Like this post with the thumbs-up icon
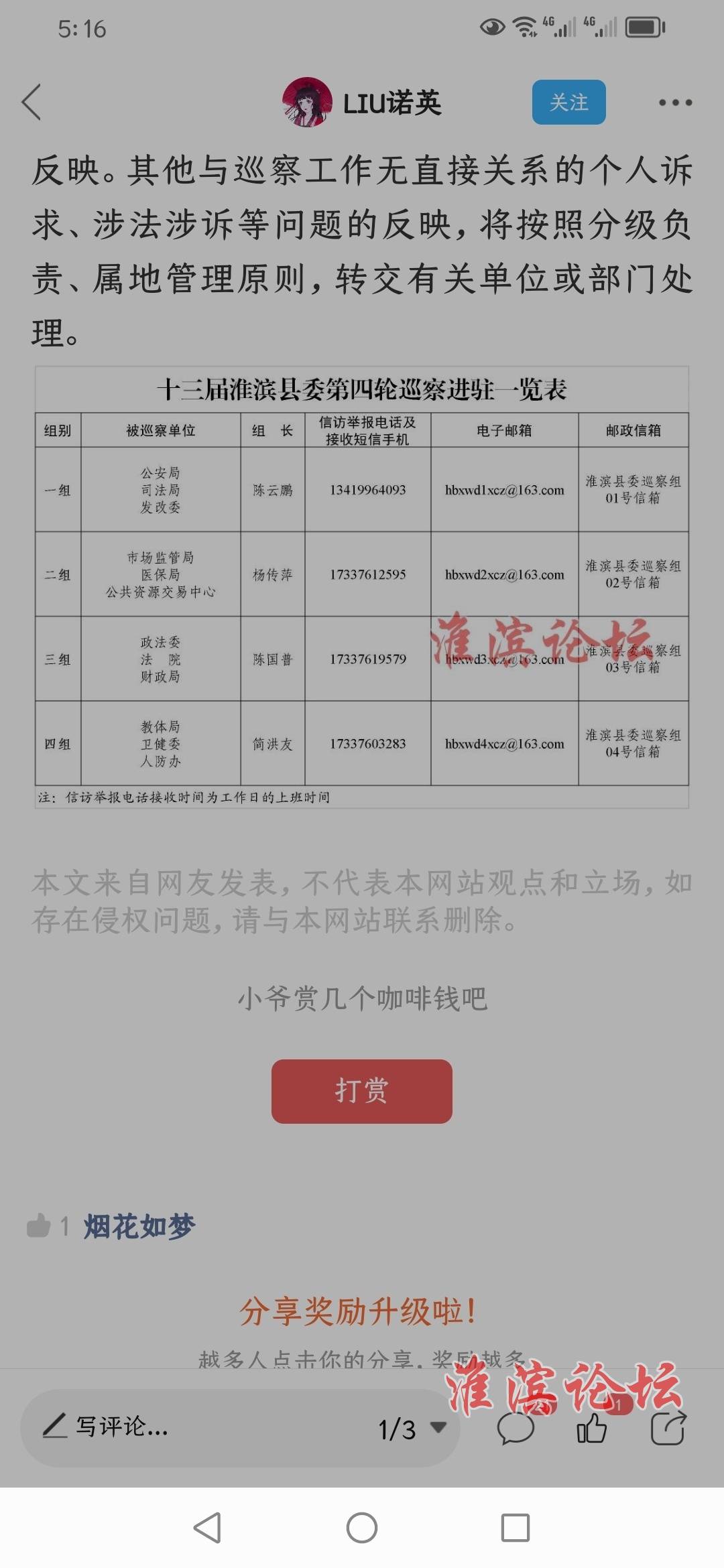 (591, 1428)
